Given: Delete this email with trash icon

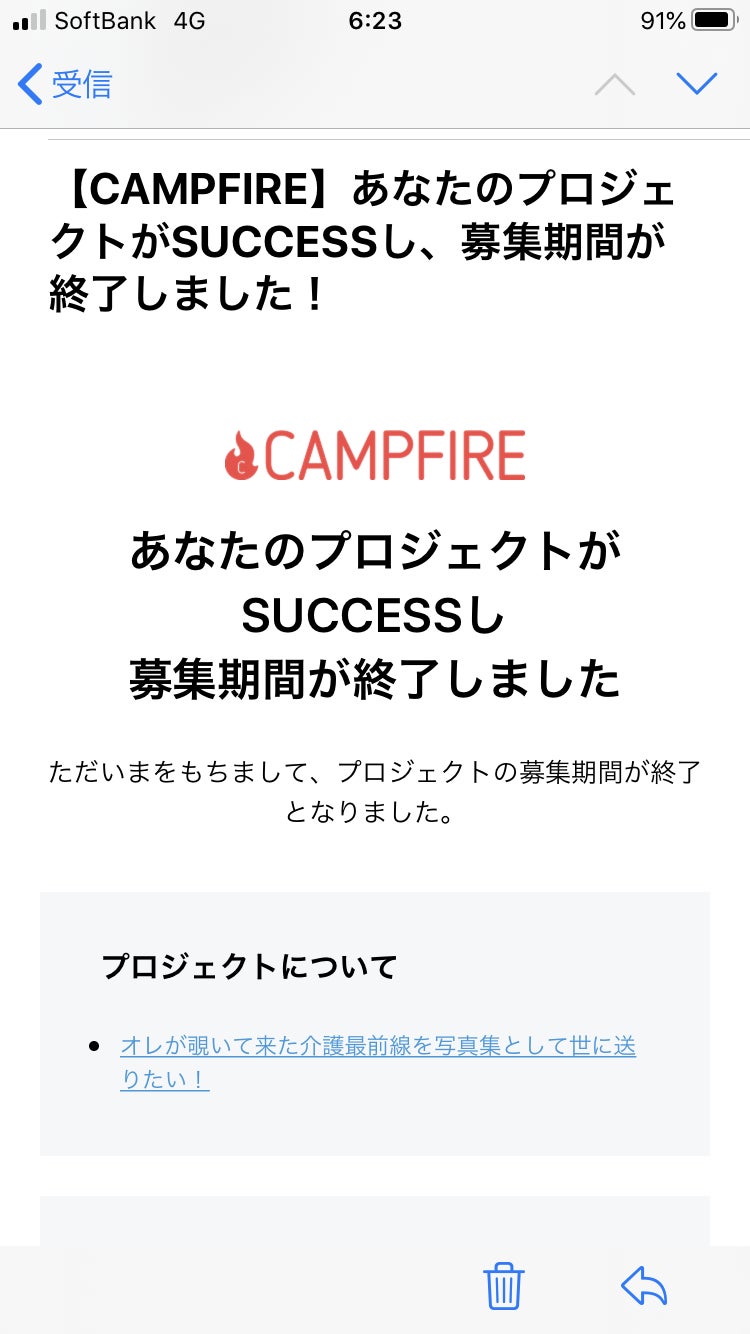Looking at the screenshot, I should pyautogui.click(x=504, y=1286).
